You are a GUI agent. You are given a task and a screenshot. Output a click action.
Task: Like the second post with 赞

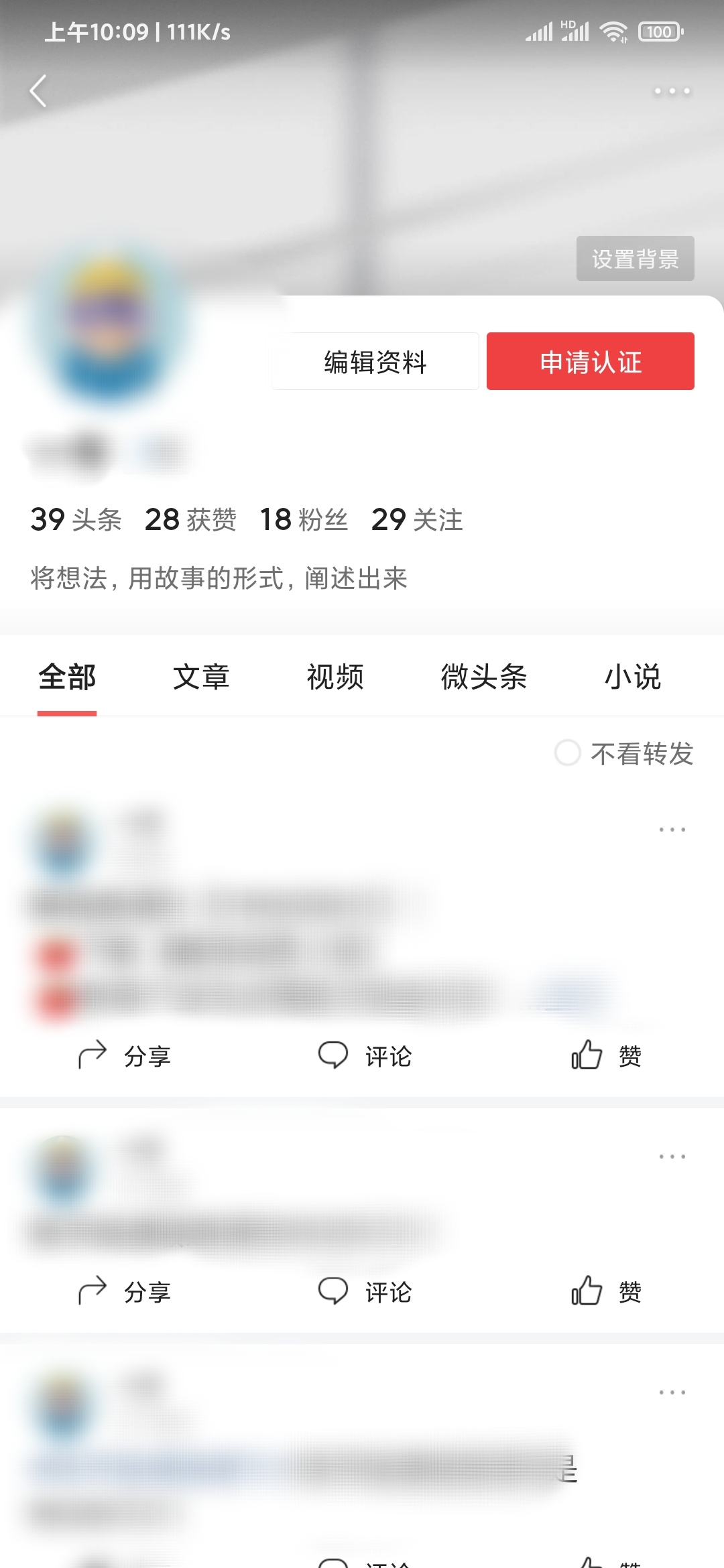[x=606, y=1291]
